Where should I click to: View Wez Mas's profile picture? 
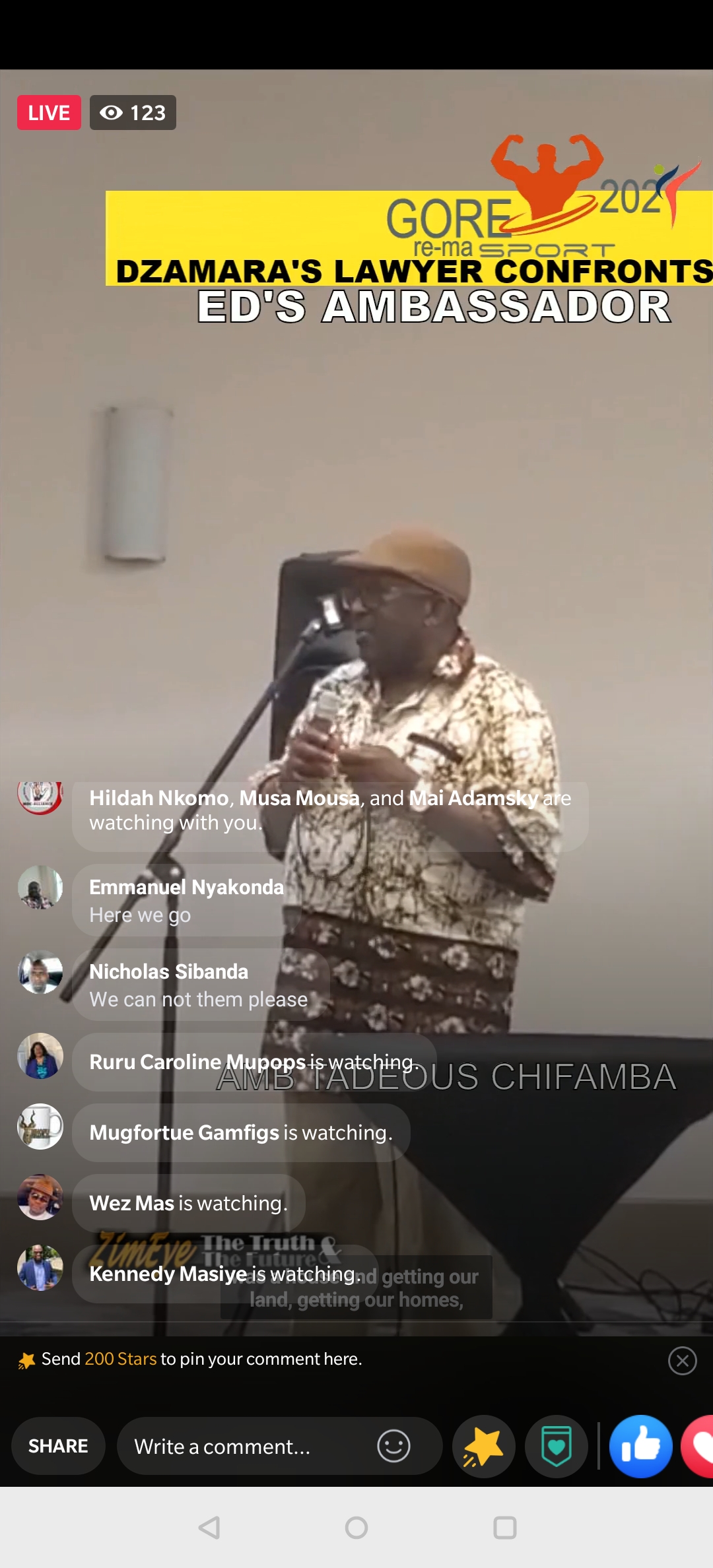40,1197
